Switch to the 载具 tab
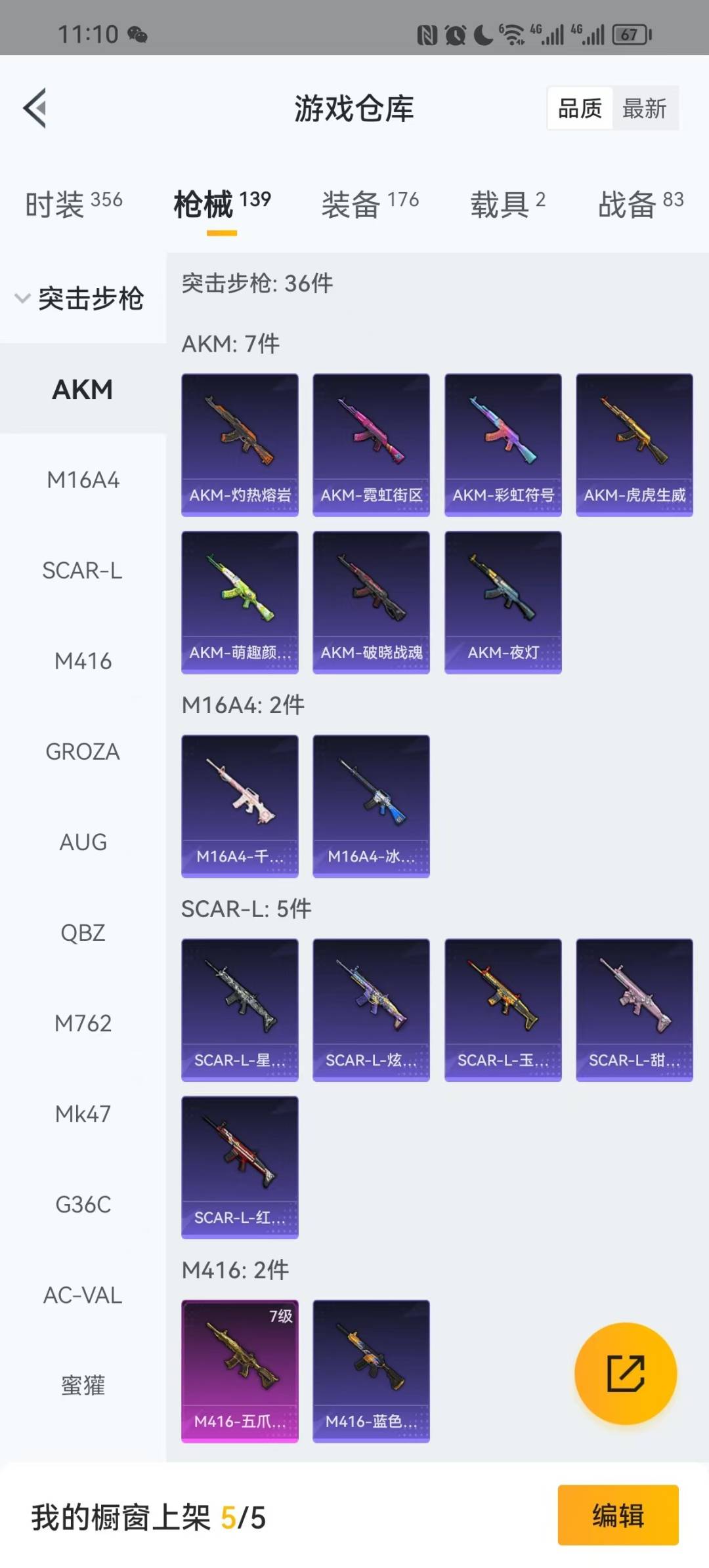Image resolution: width=709 pixels, height=1568 pixels. pyautogui.click(x=507, y=203)
